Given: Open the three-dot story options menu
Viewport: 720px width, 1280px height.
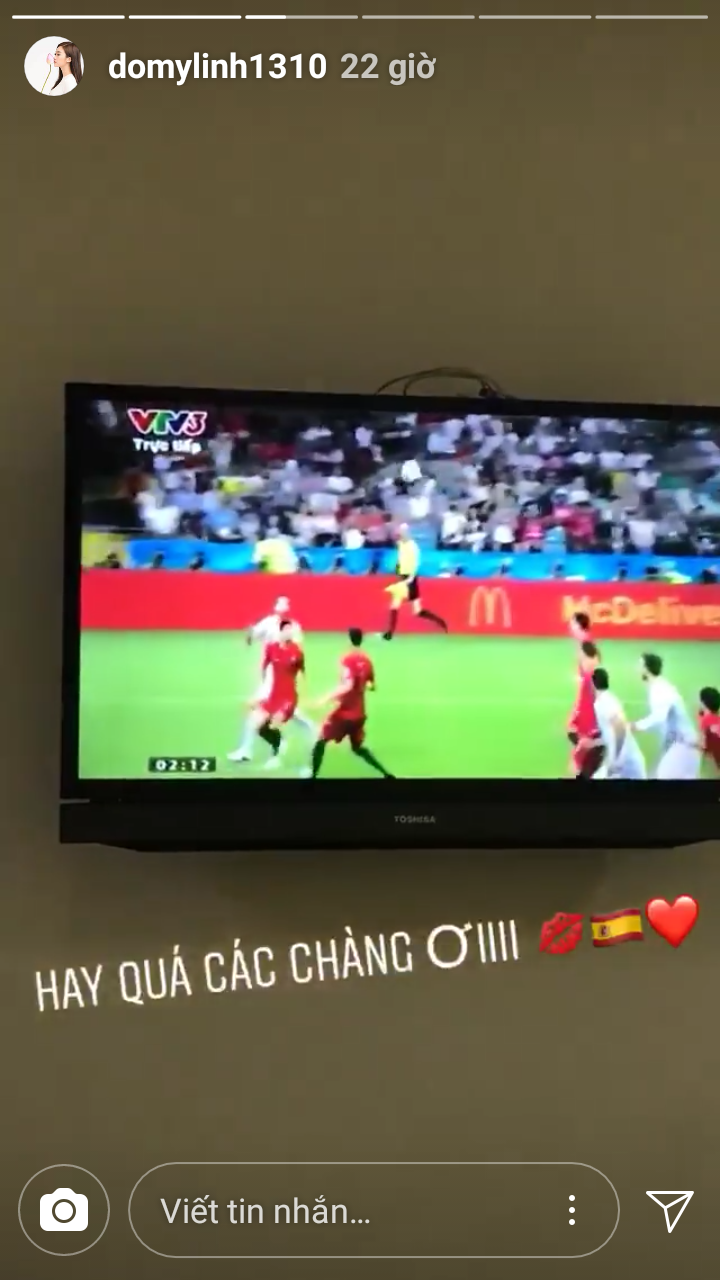Looking at the screenshot, I should 571,1211.
